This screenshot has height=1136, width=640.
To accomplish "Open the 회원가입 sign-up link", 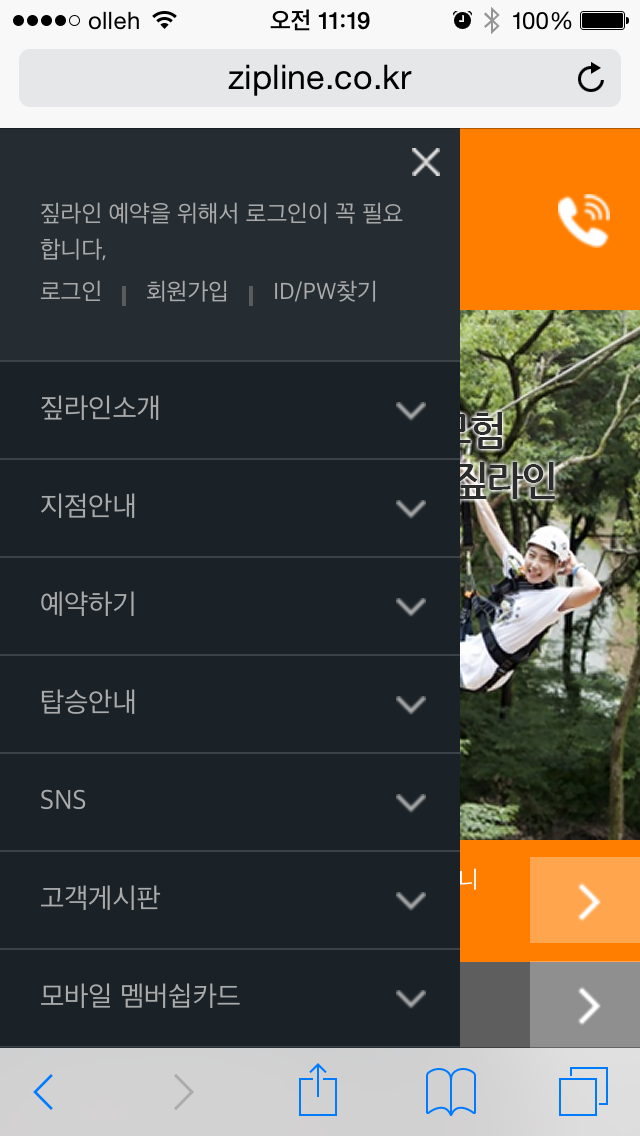I will coord(187,292).
